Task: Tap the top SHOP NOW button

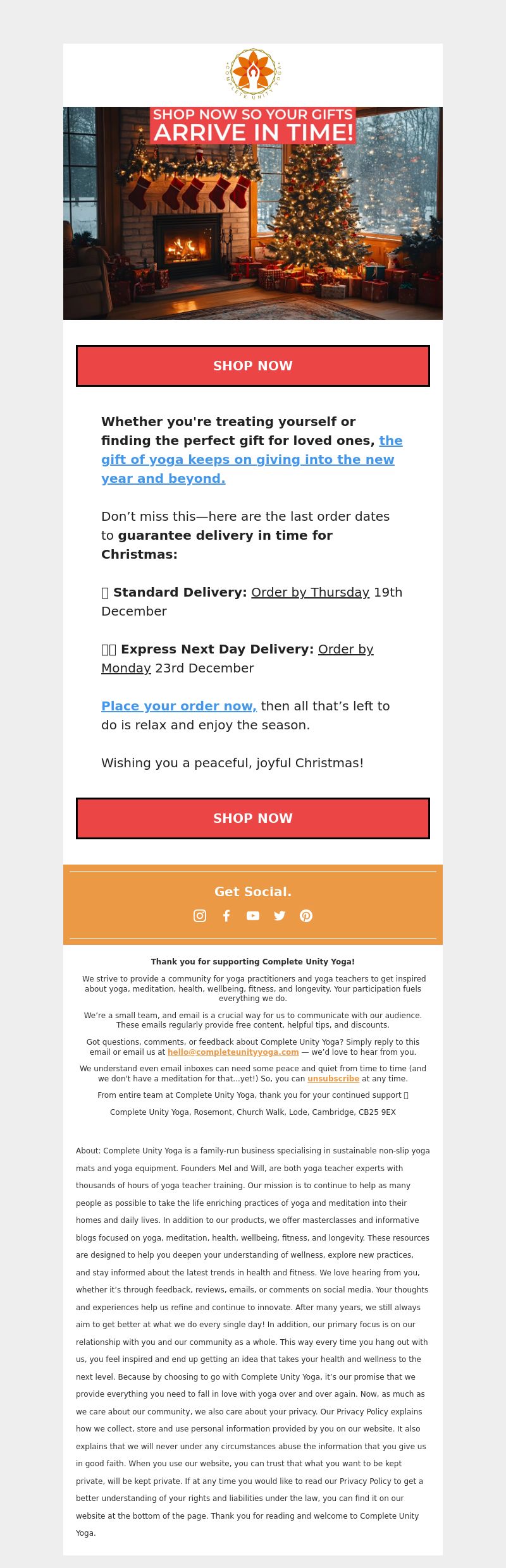Action: tap(253, 366)
